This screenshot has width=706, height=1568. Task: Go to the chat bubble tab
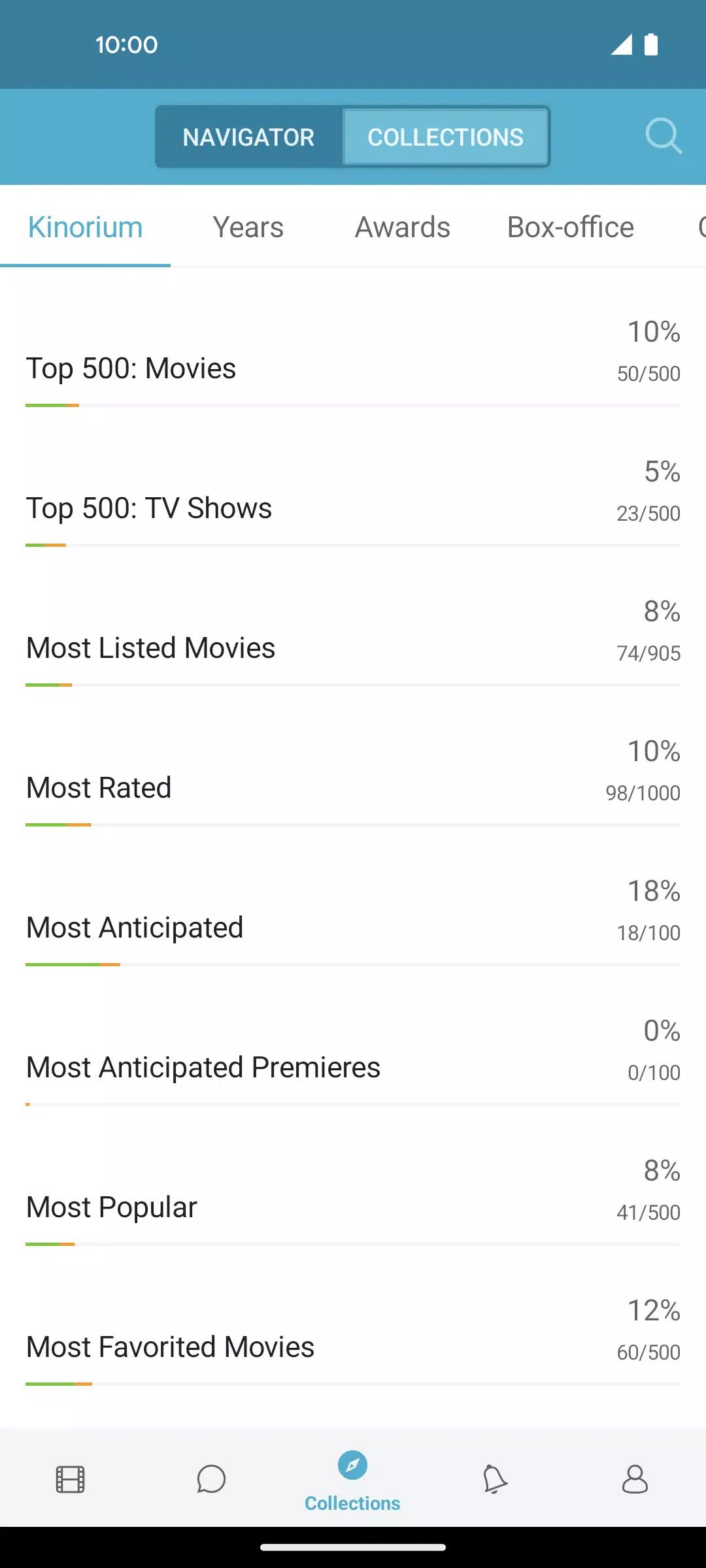click(211, 1479)
